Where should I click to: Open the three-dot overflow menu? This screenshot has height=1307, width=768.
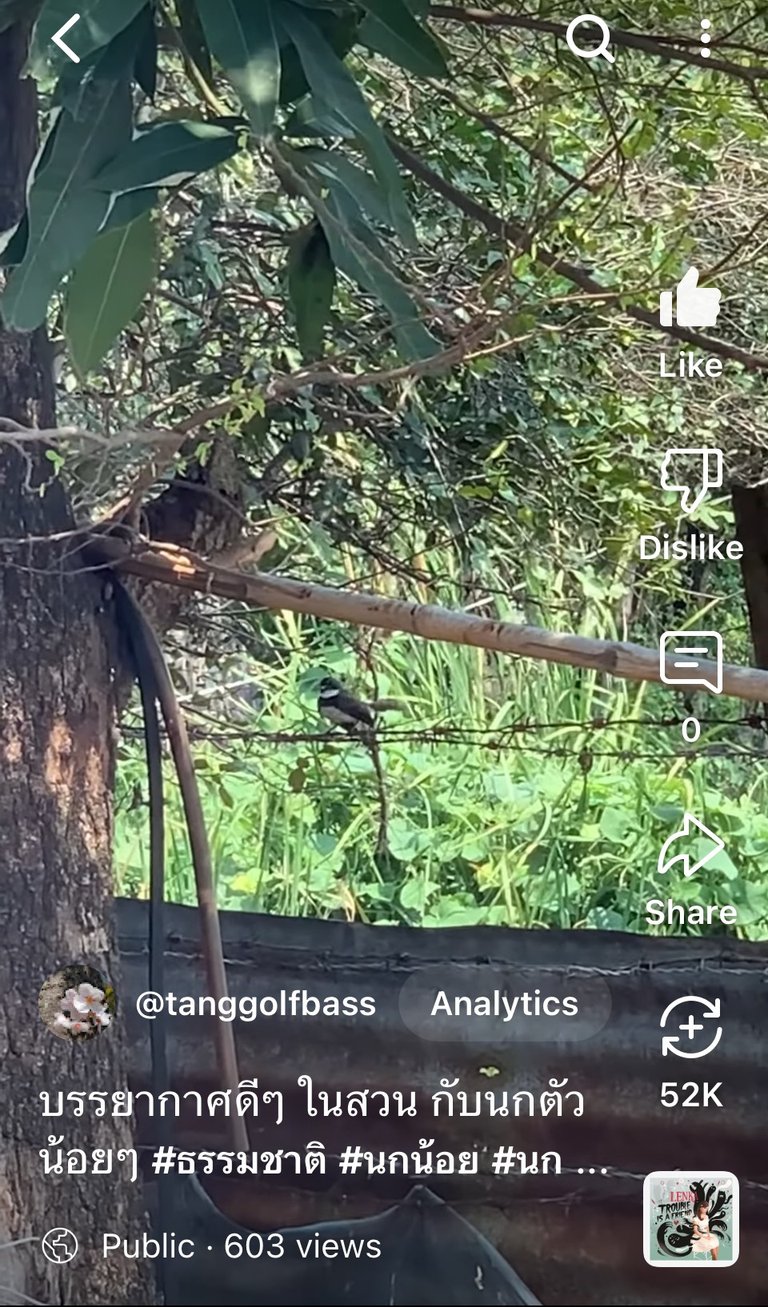pos(705,39)
